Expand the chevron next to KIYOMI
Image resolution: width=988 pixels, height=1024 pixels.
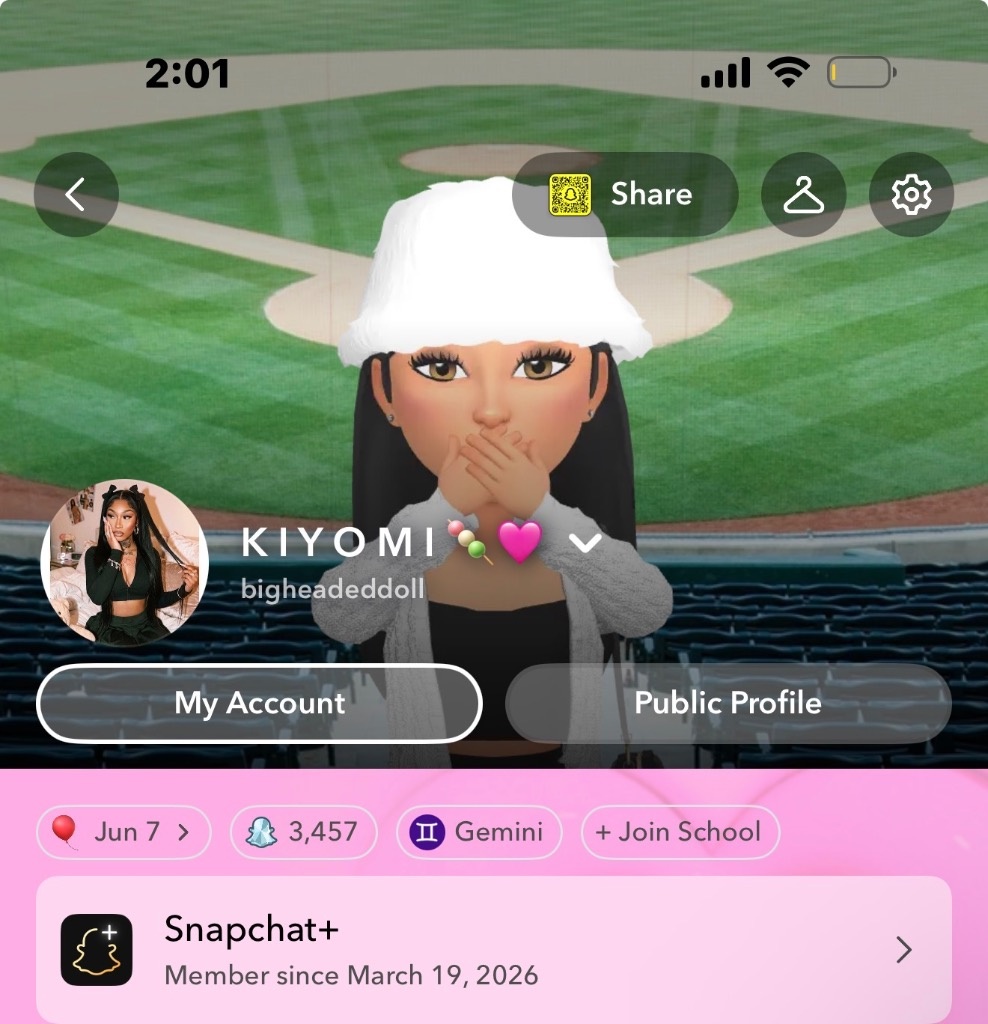coord(585,543)
